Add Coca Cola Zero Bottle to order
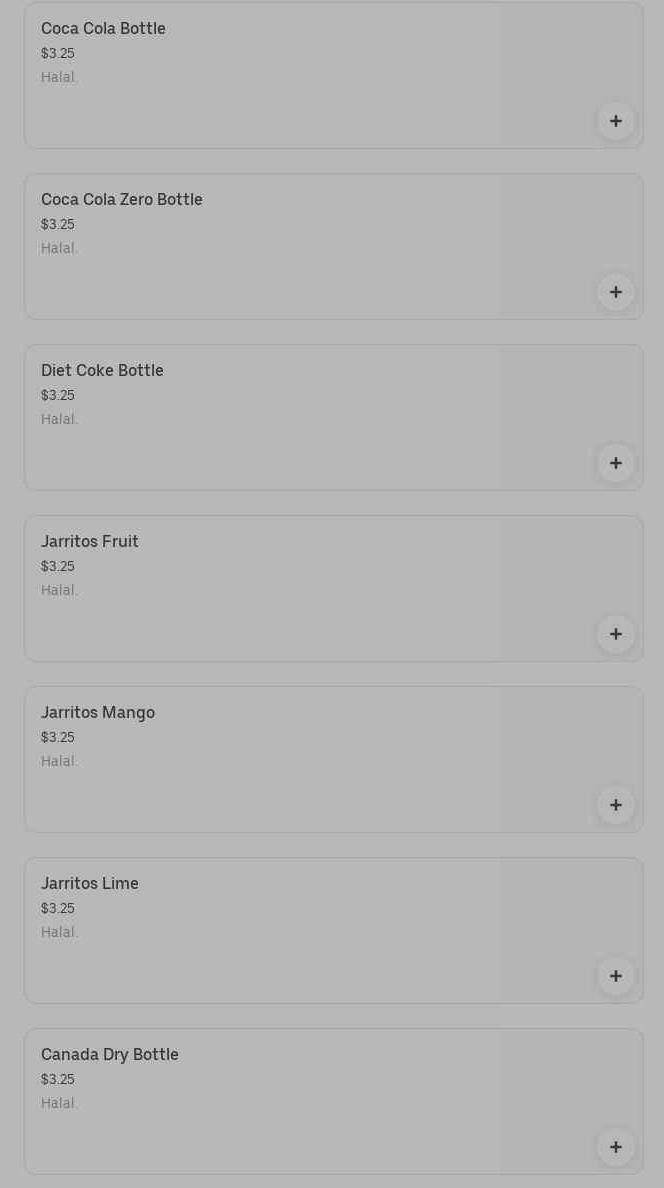664x1188 pixels. (x=616, y=292)
